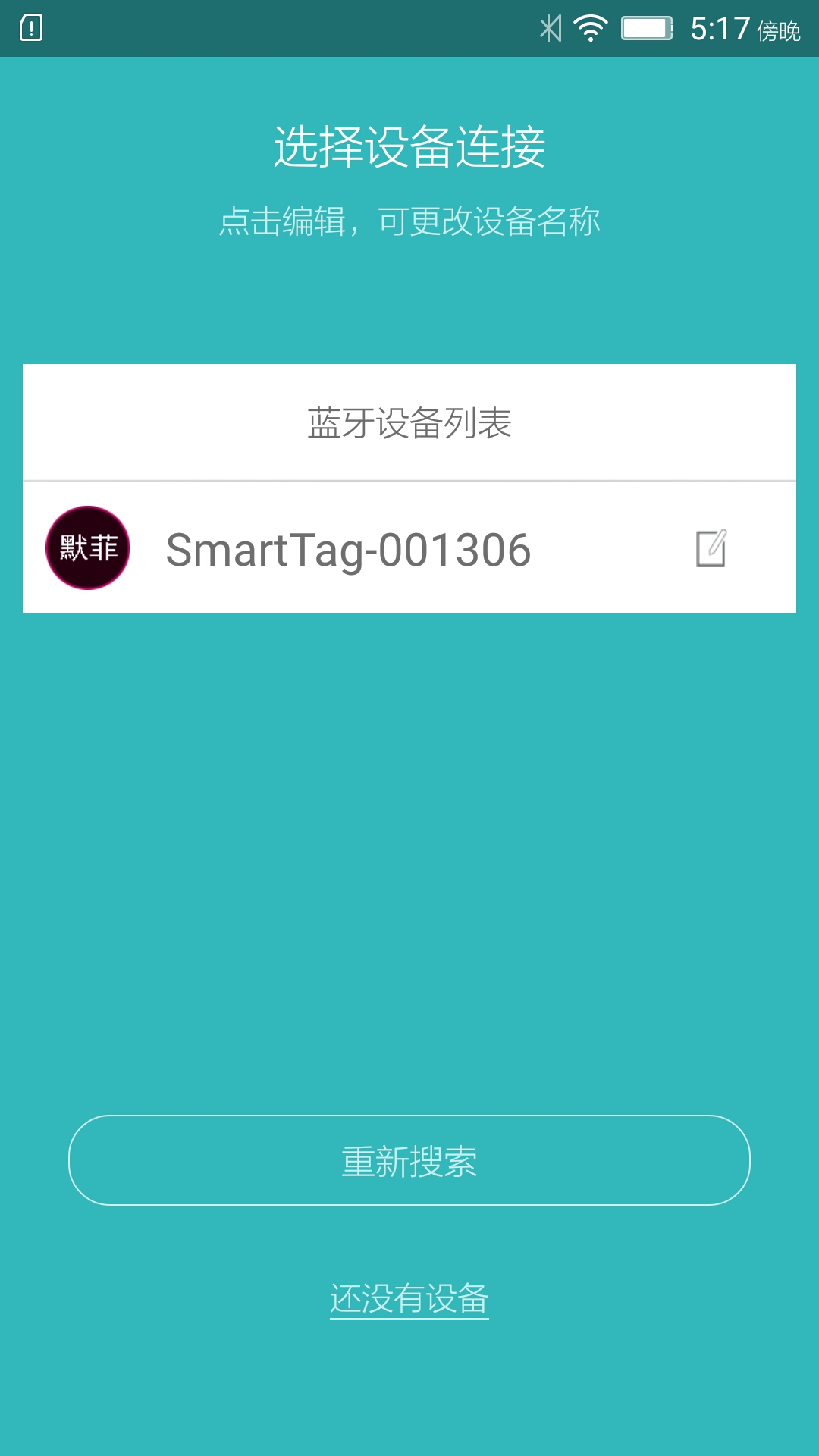The image size is (819, 1456).
Task: Click the 点击编辑 instruction text
Action: coord(409,222)
